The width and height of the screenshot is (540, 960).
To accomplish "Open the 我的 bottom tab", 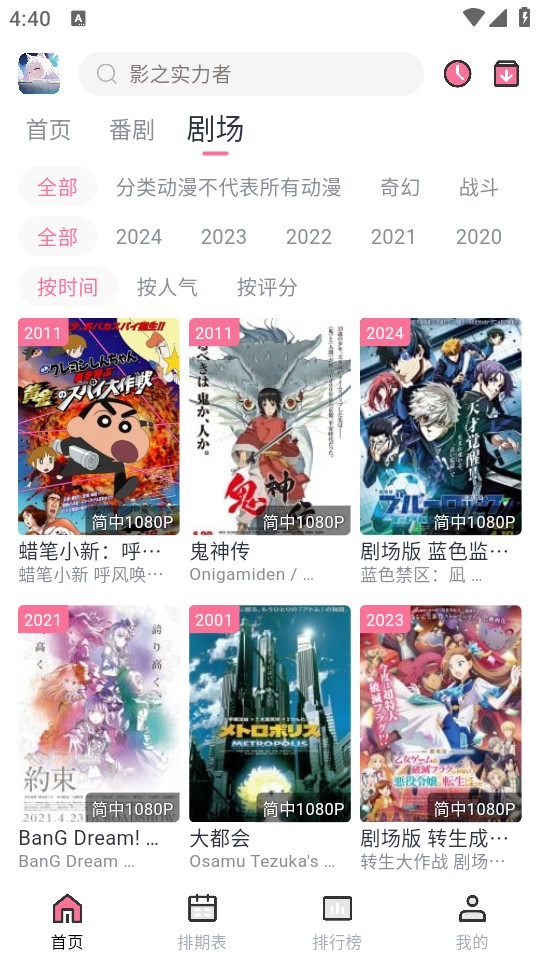I will point(472,922).
